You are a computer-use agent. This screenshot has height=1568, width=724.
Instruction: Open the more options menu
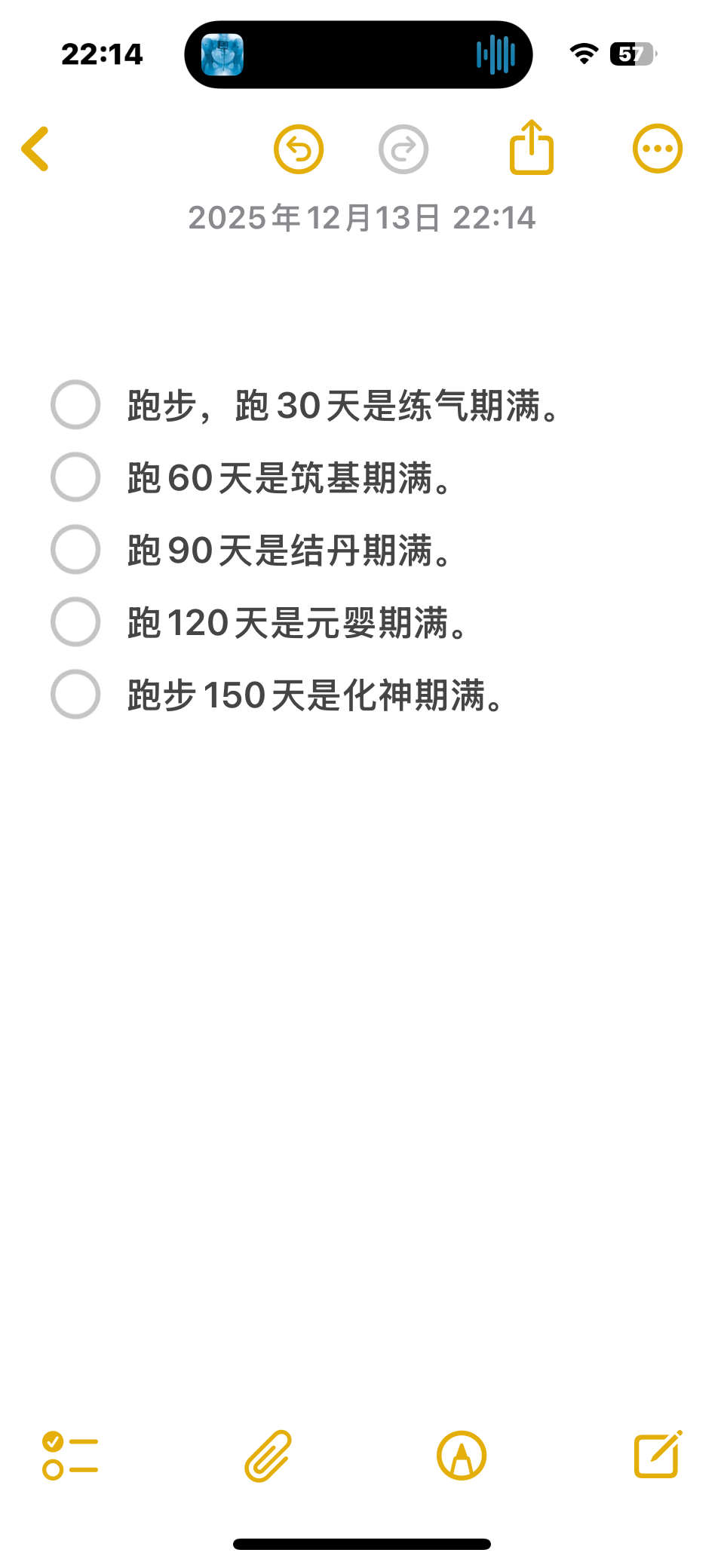tap(658, 149)
